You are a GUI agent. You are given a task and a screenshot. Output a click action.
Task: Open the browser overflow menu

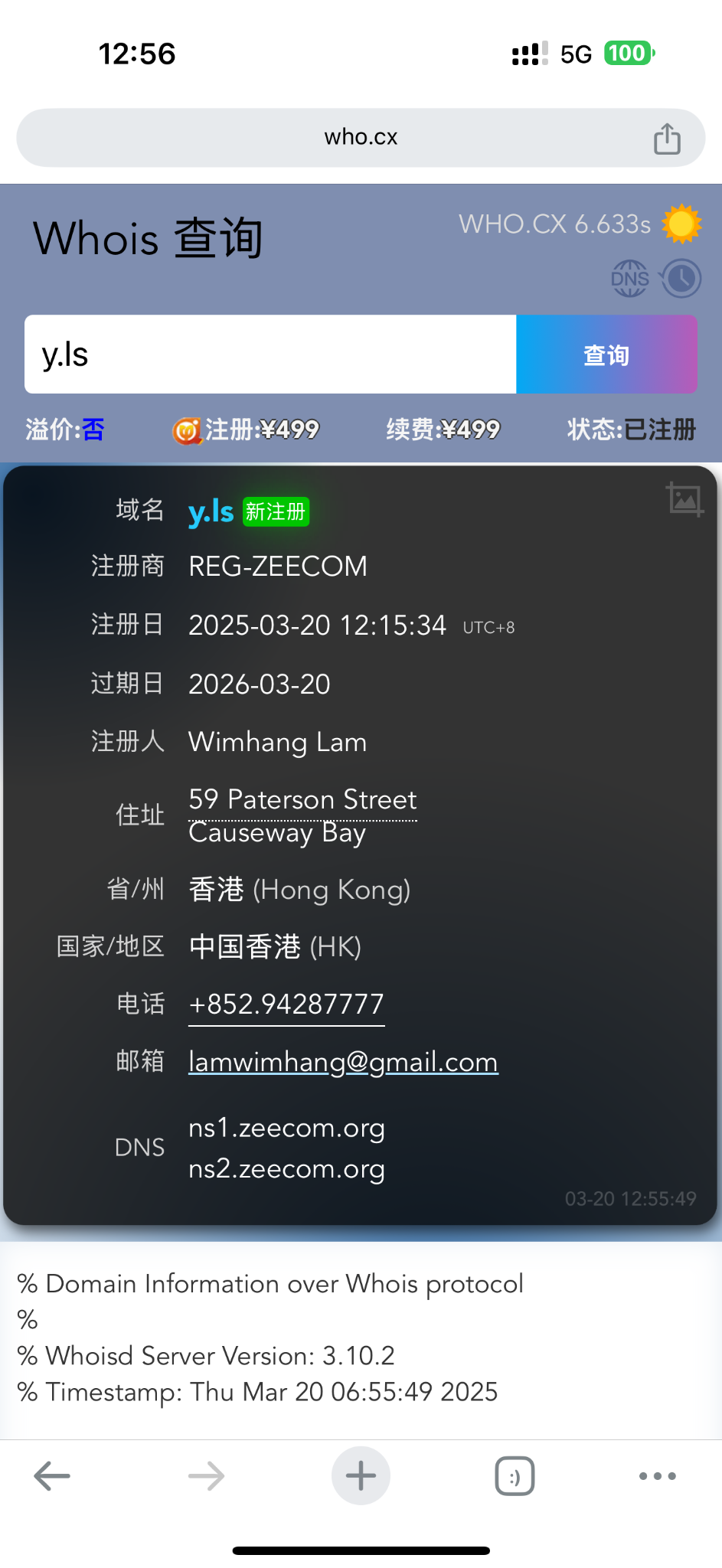(657, 1475)
